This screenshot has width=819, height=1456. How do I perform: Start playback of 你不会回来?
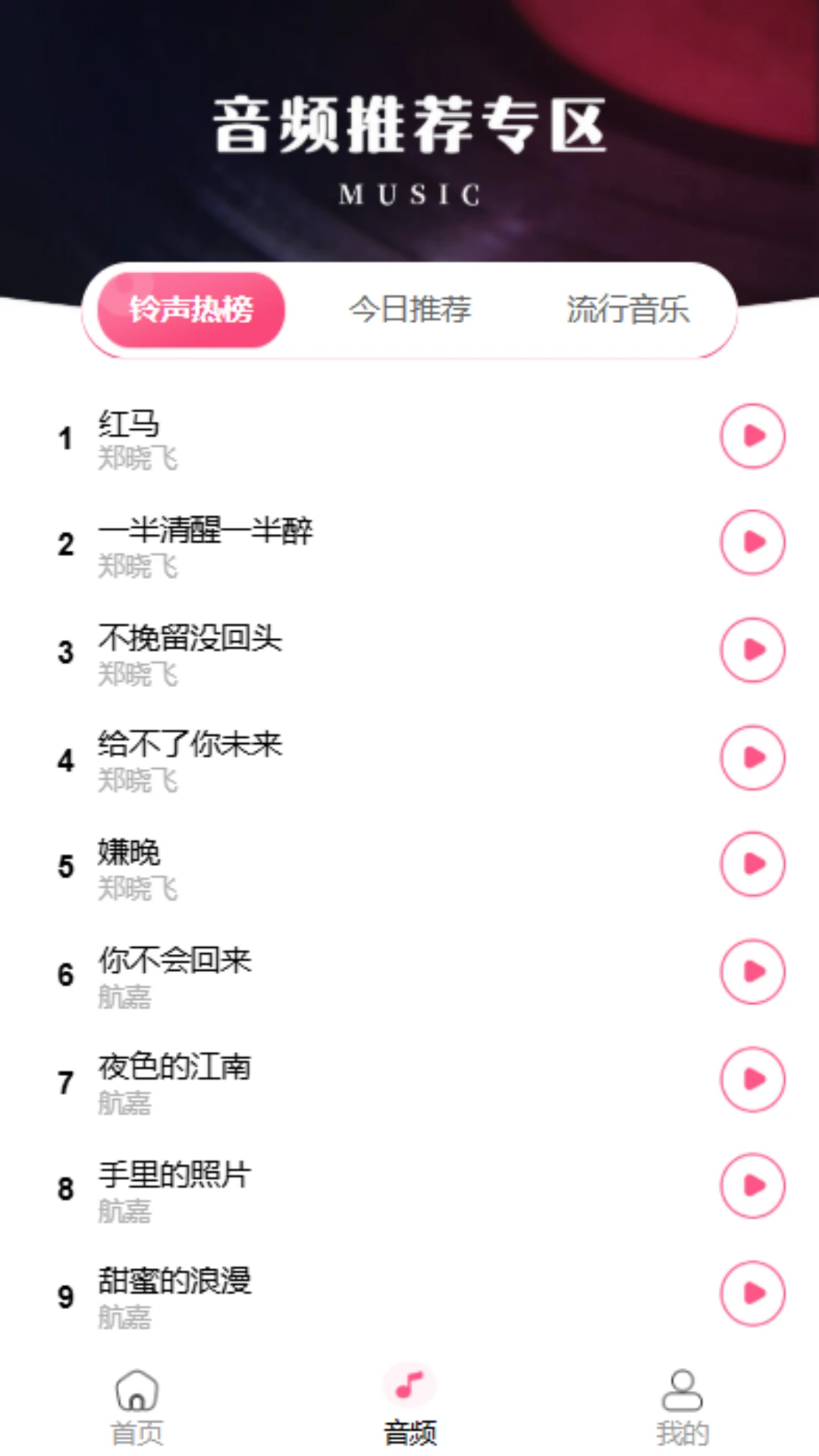pyautogui.click(x=752, y=971)
